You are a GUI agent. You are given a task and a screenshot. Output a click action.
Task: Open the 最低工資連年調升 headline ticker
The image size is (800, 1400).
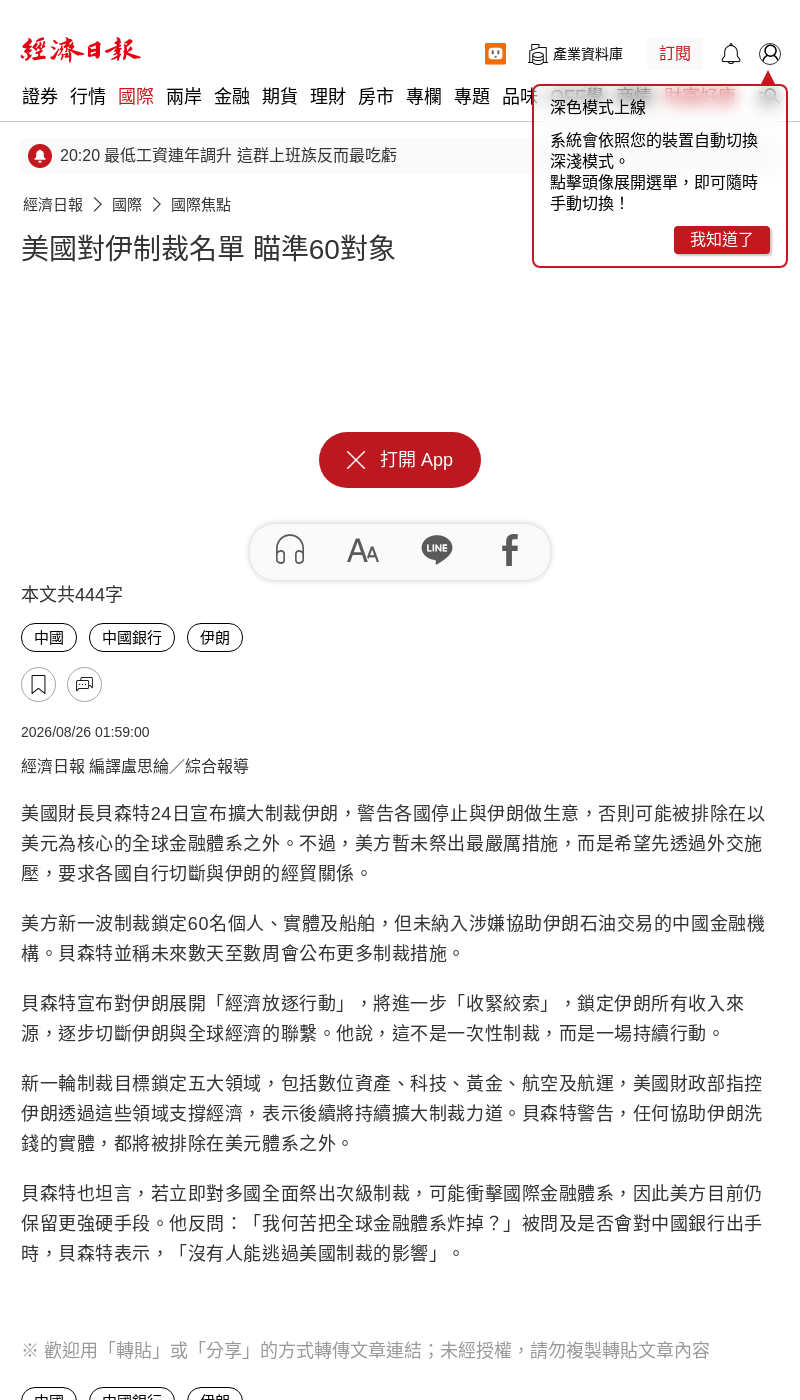pyautogui.click(x=228, y=156)
